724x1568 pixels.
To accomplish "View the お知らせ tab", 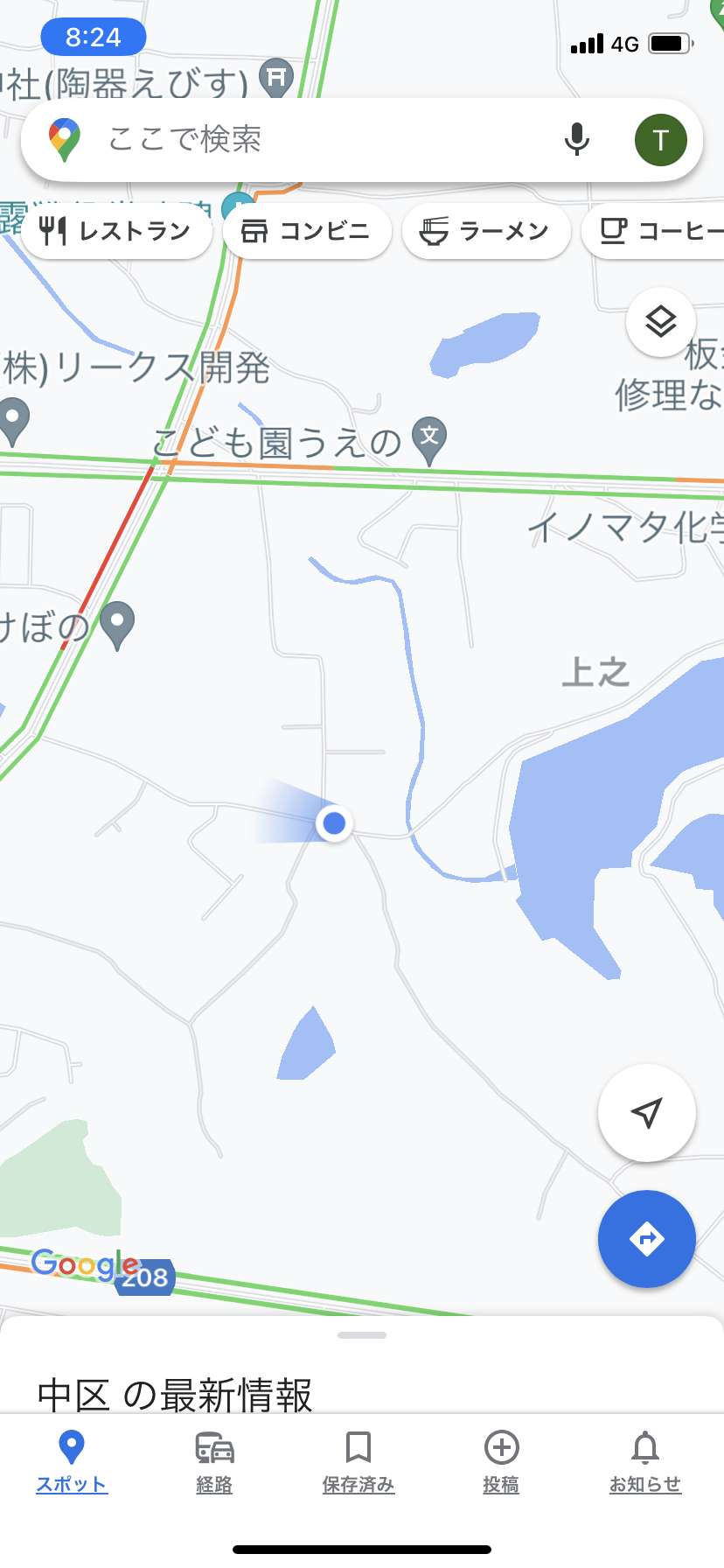I will pyautogui.click(x=645, y=1461).
